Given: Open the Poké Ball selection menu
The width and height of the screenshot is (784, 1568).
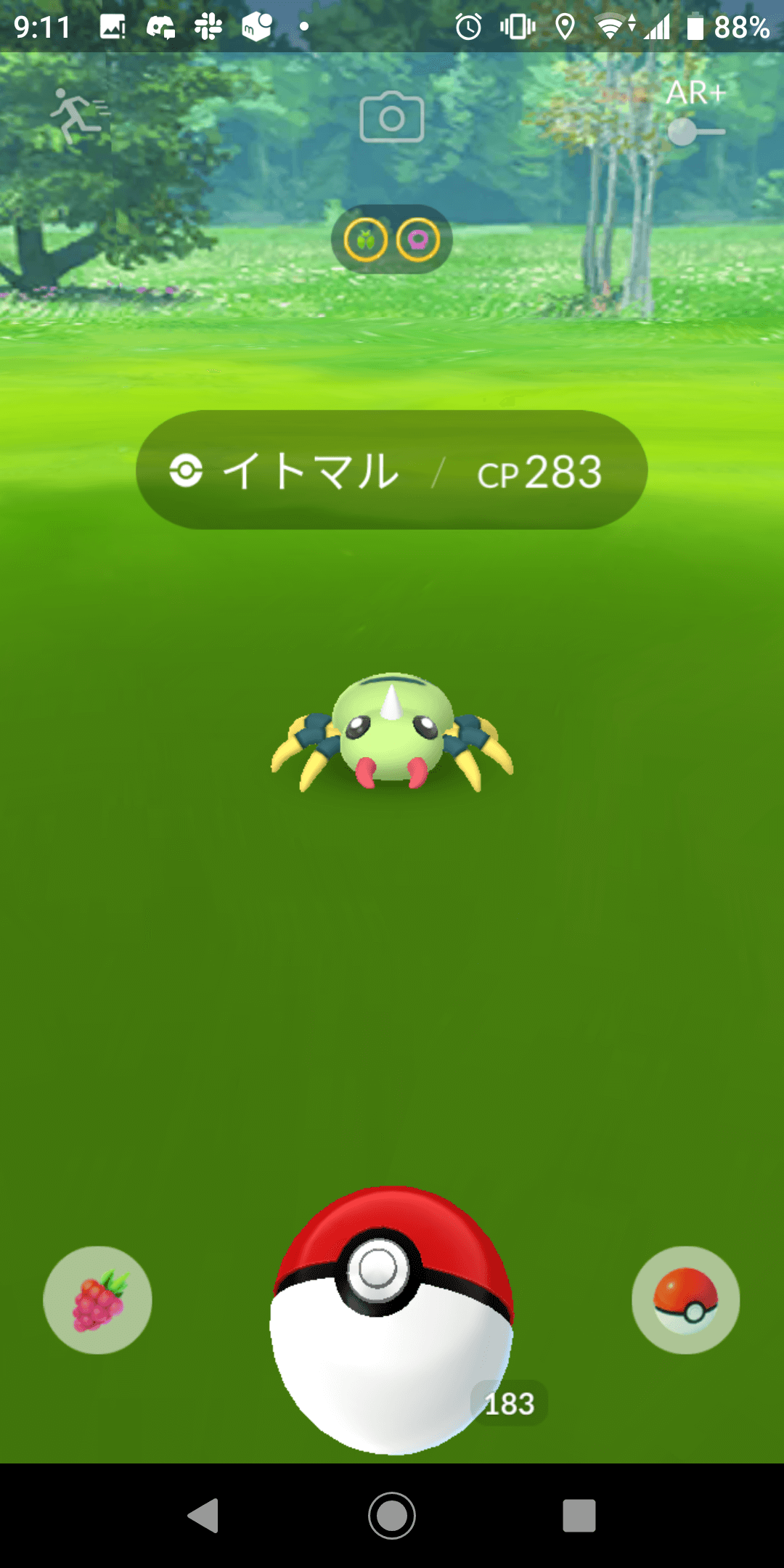Looking at the screenshot, I should pyautogui.click(x=685, y=1299).
